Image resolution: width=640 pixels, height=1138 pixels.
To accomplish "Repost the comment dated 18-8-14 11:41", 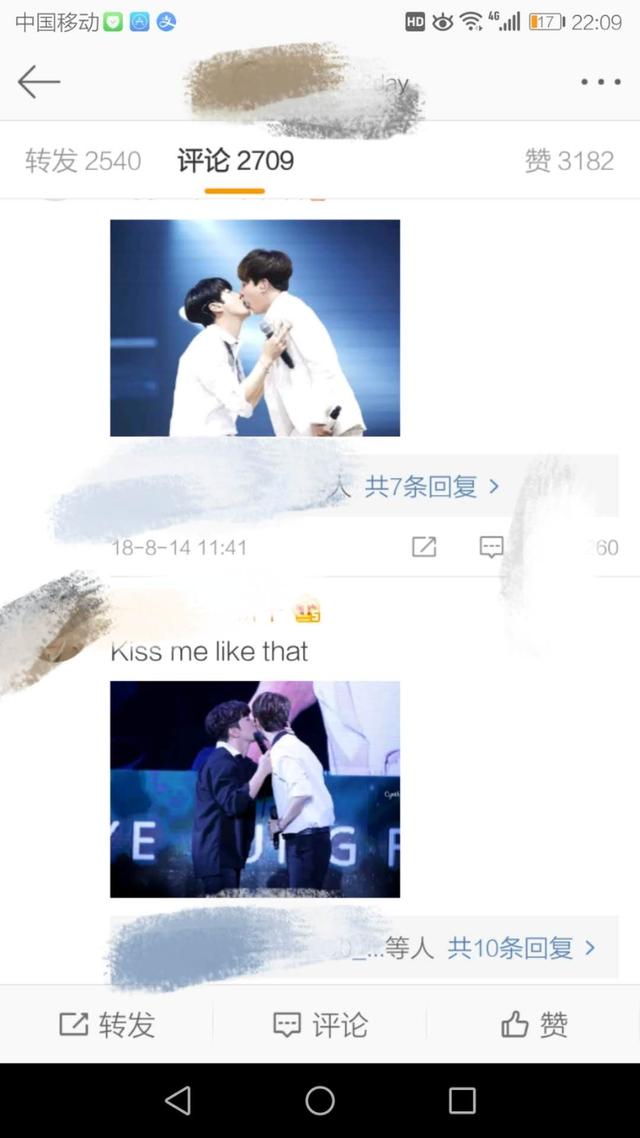I will coord(424,547).
